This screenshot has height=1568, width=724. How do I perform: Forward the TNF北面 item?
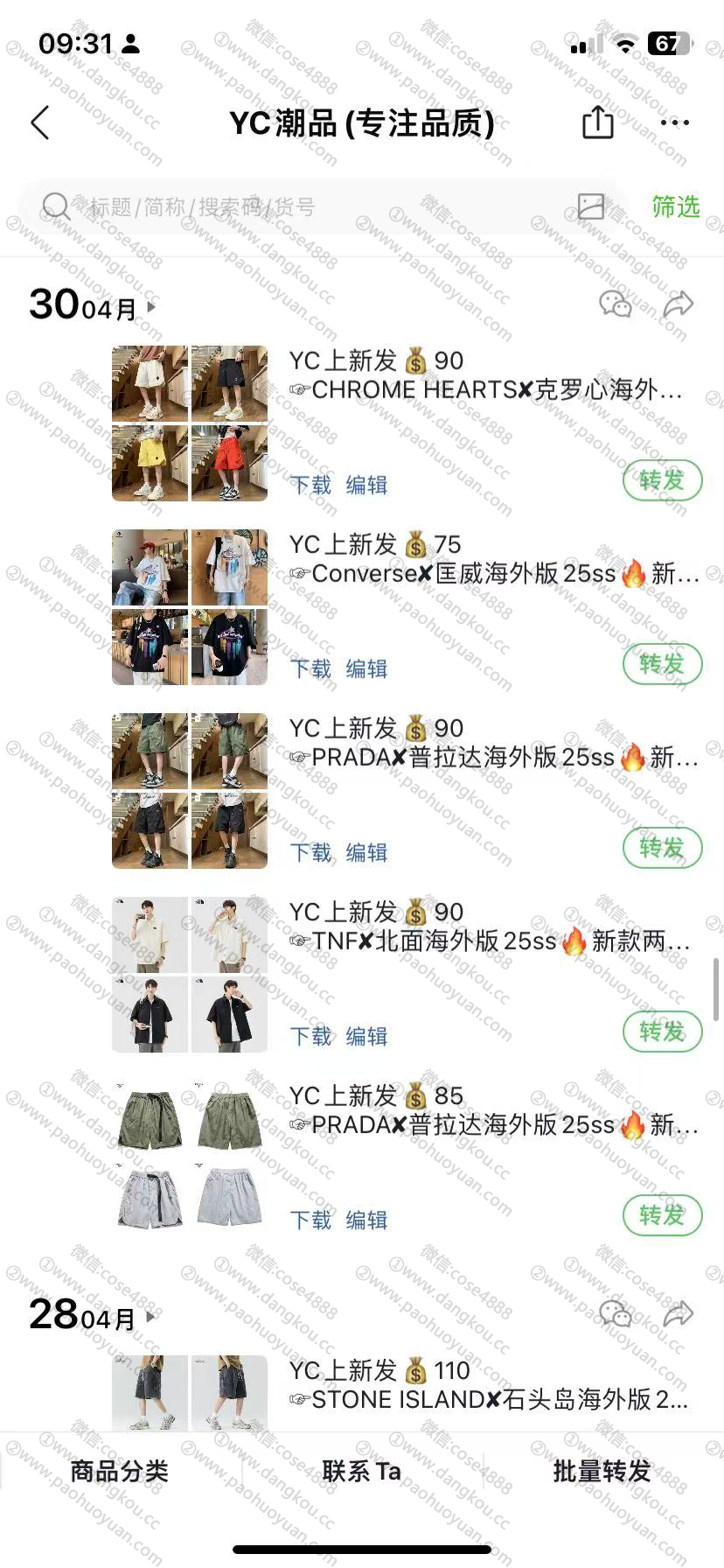pyautogui.click(x=662, y=1032)
